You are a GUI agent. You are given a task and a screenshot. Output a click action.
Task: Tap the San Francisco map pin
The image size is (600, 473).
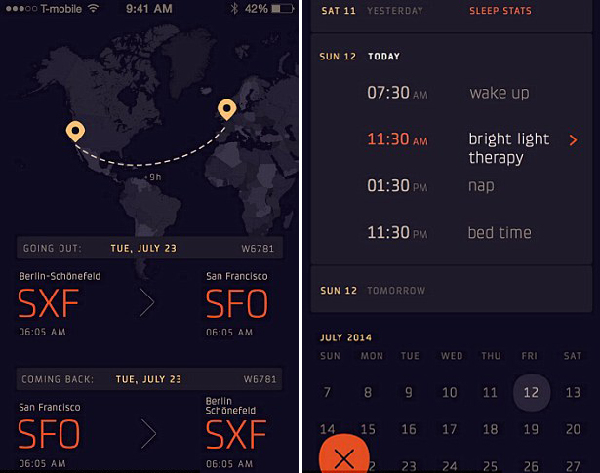point(74,133)
